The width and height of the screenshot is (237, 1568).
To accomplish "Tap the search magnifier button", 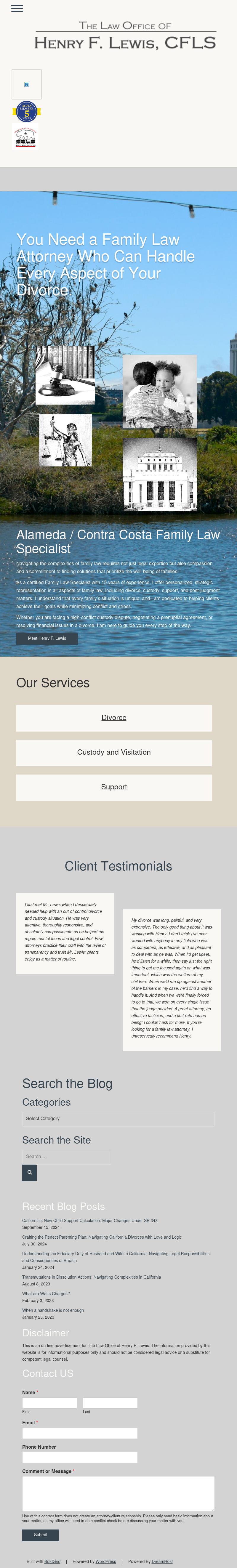I will 29,1172.
